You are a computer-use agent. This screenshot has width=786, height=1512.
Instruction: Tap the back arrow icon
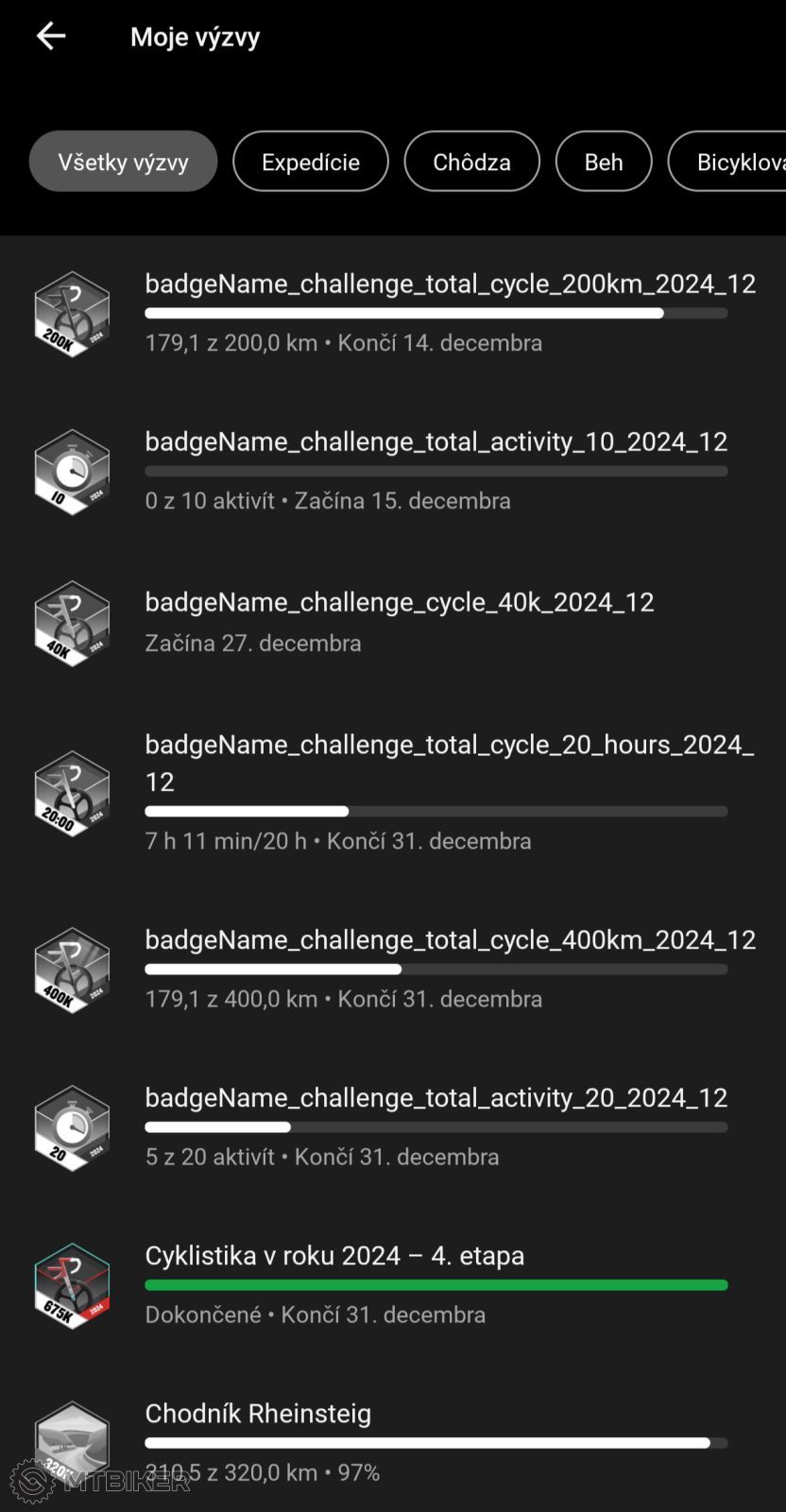click(50, 36)
